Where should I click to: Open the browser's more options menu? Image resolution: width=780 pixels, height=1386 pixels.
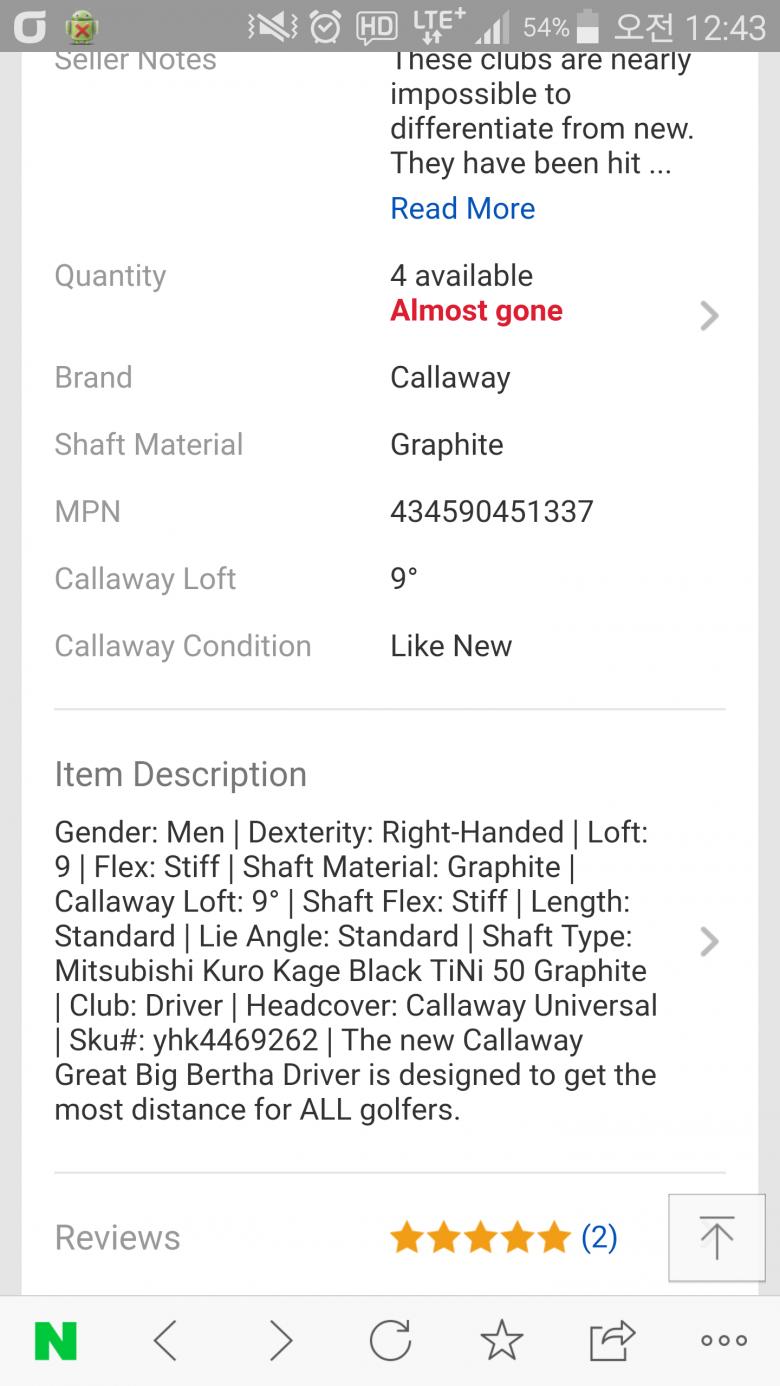[x=723, y=1341]
